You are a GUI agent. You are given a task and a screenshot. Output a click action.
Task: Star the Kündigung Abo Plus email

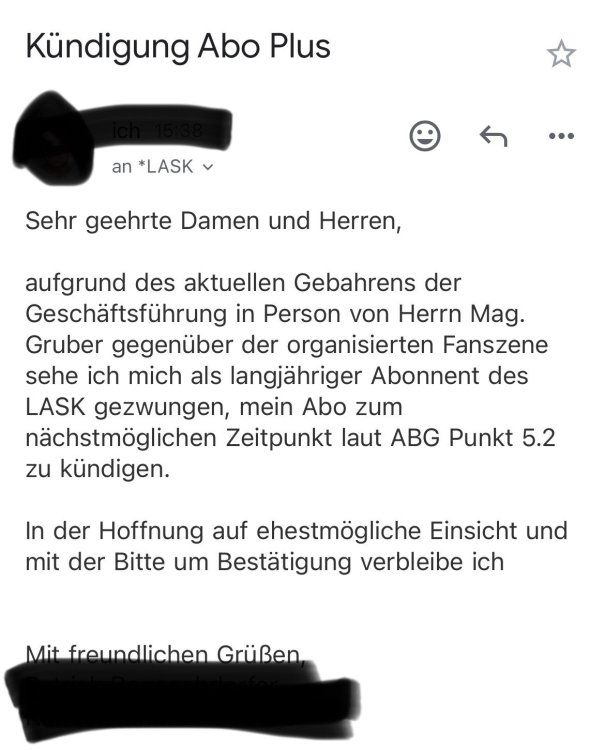[561, 53]
